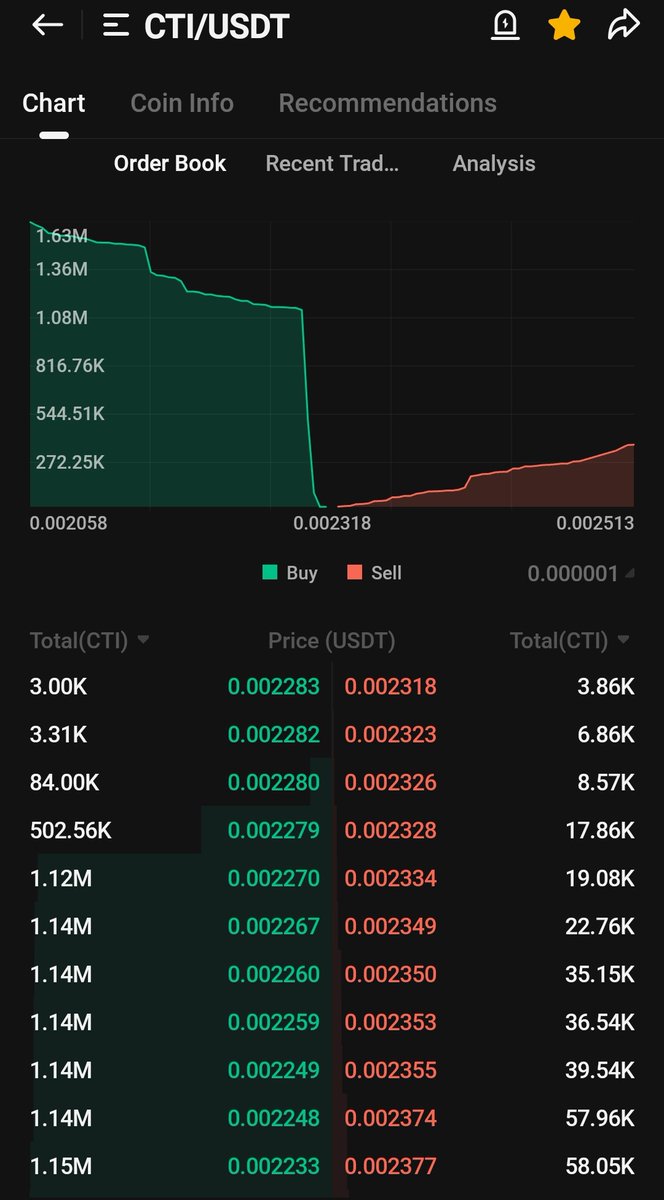Go back using the arrow icon
The width and height of the screenshot is (664, 1200).
[x=47, y=26]
